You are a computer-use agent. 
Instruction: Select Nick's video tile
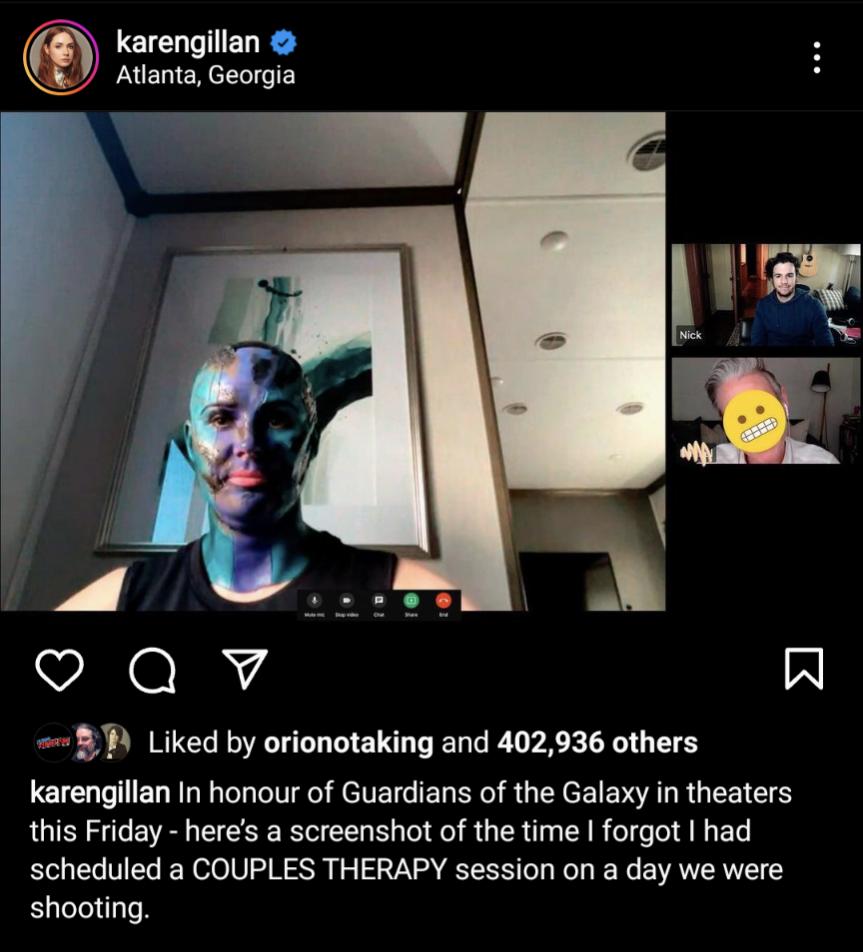pos(765,295)
